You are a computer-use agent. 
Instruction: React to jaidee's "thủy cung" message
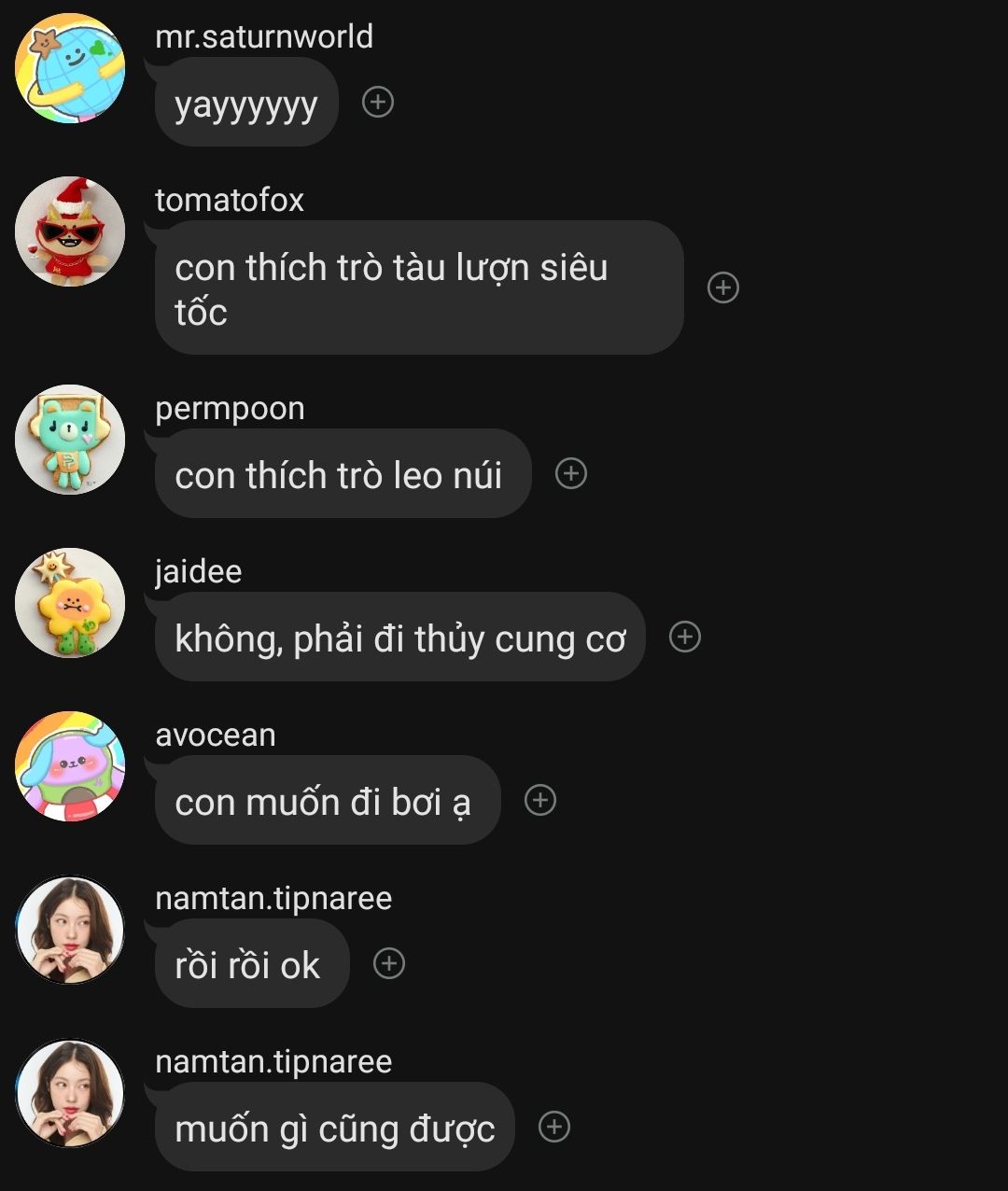click(x=685, y=637)
